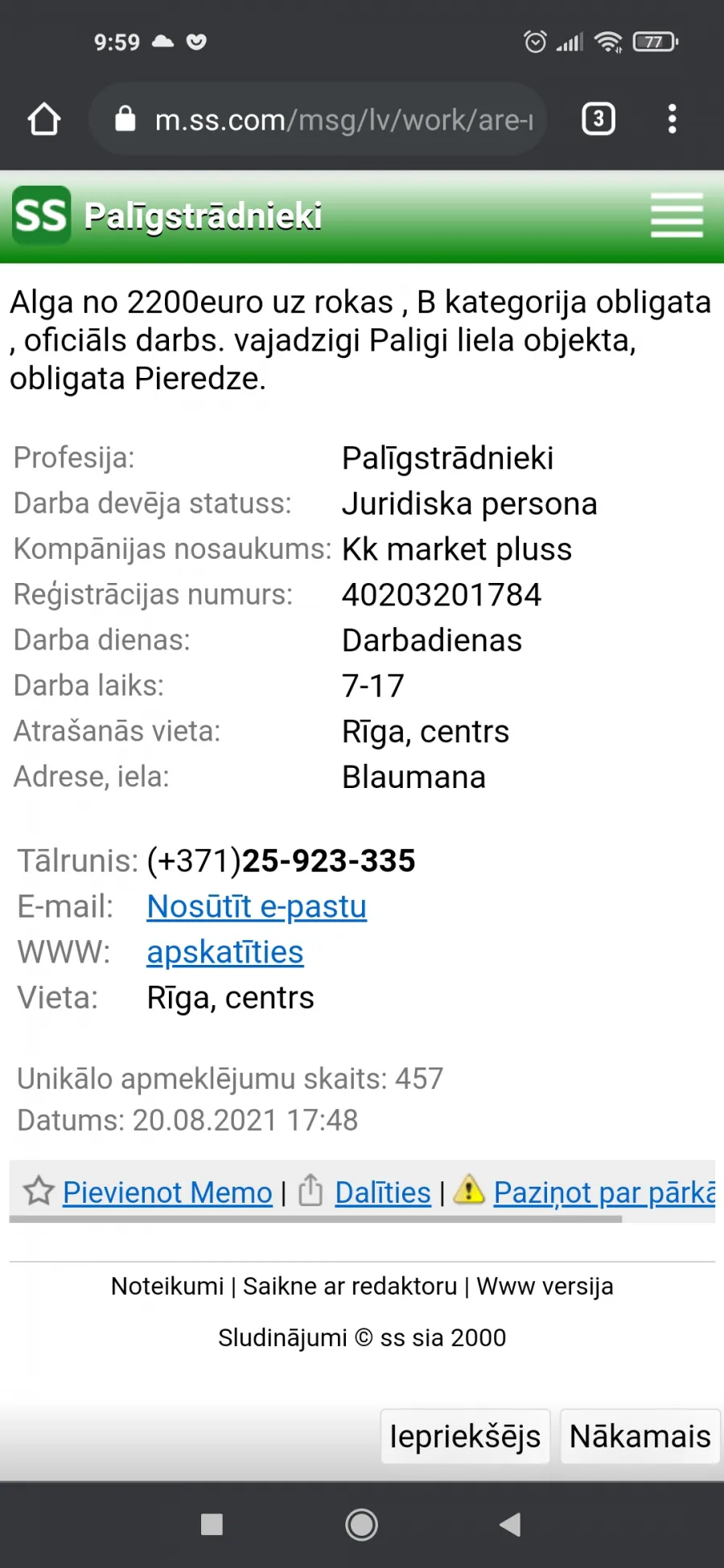Viewport: 724px width, 1568px height.
Task: Share the ad using Dalīties
Action: point(383,1192)
